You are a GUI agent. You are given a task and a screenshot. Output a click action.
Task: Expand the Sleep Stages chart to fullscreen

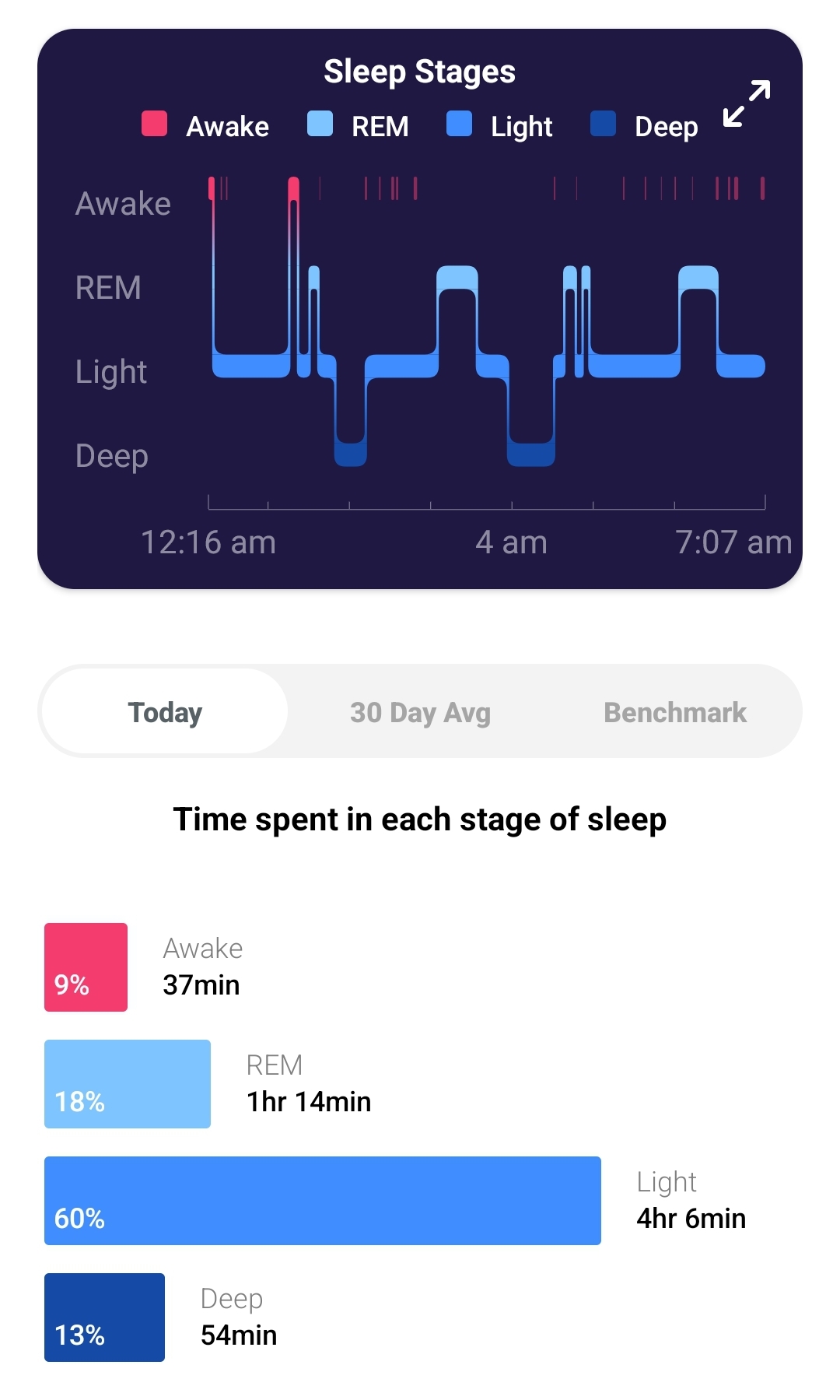pos(746,104)
